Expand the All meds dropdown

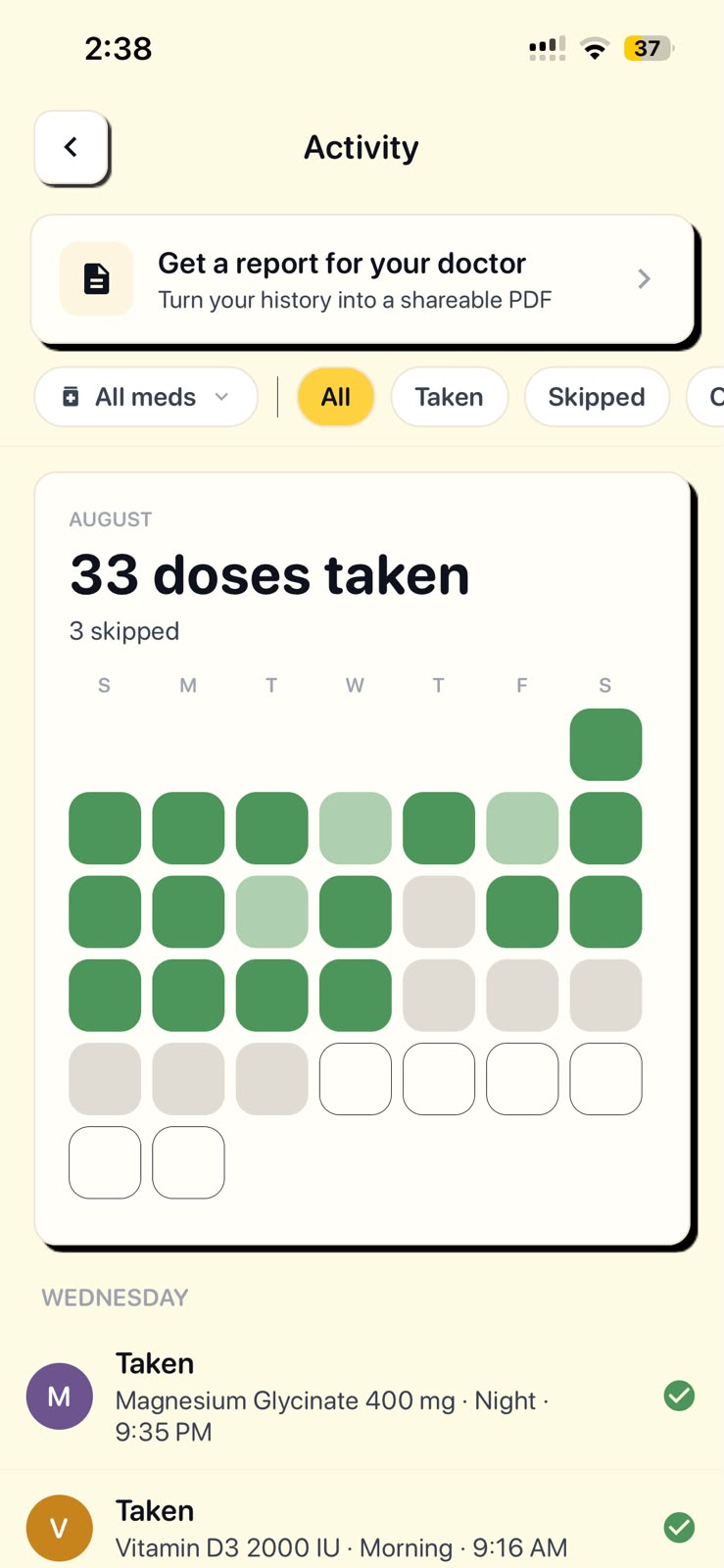click(x=146, y=397)
